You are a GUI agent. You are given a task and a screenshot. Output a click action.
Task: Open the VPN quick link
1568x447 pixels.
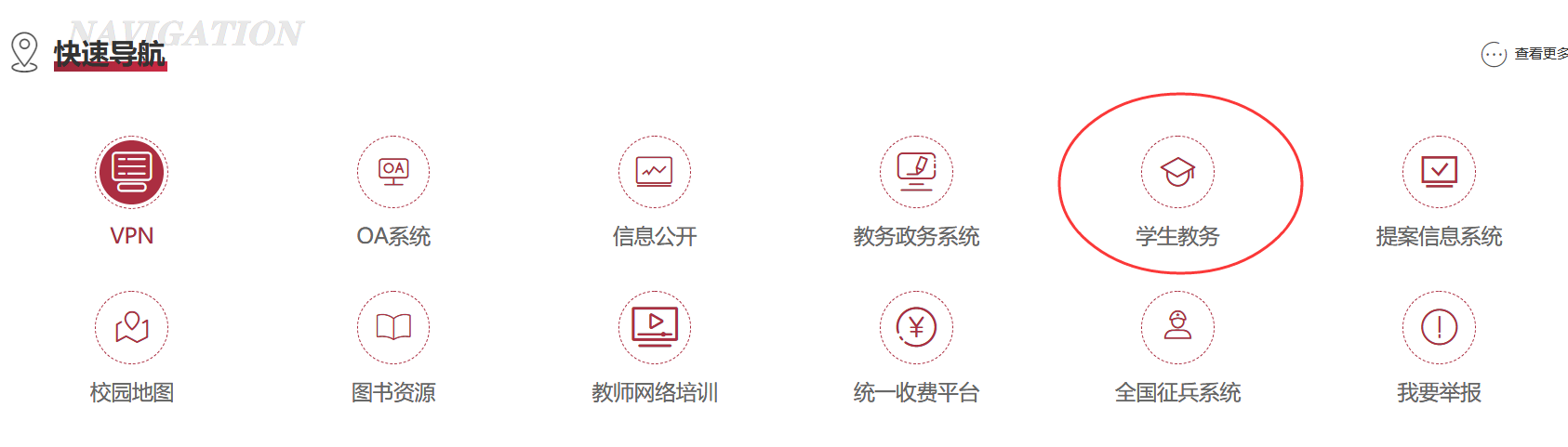coord(131,173)
